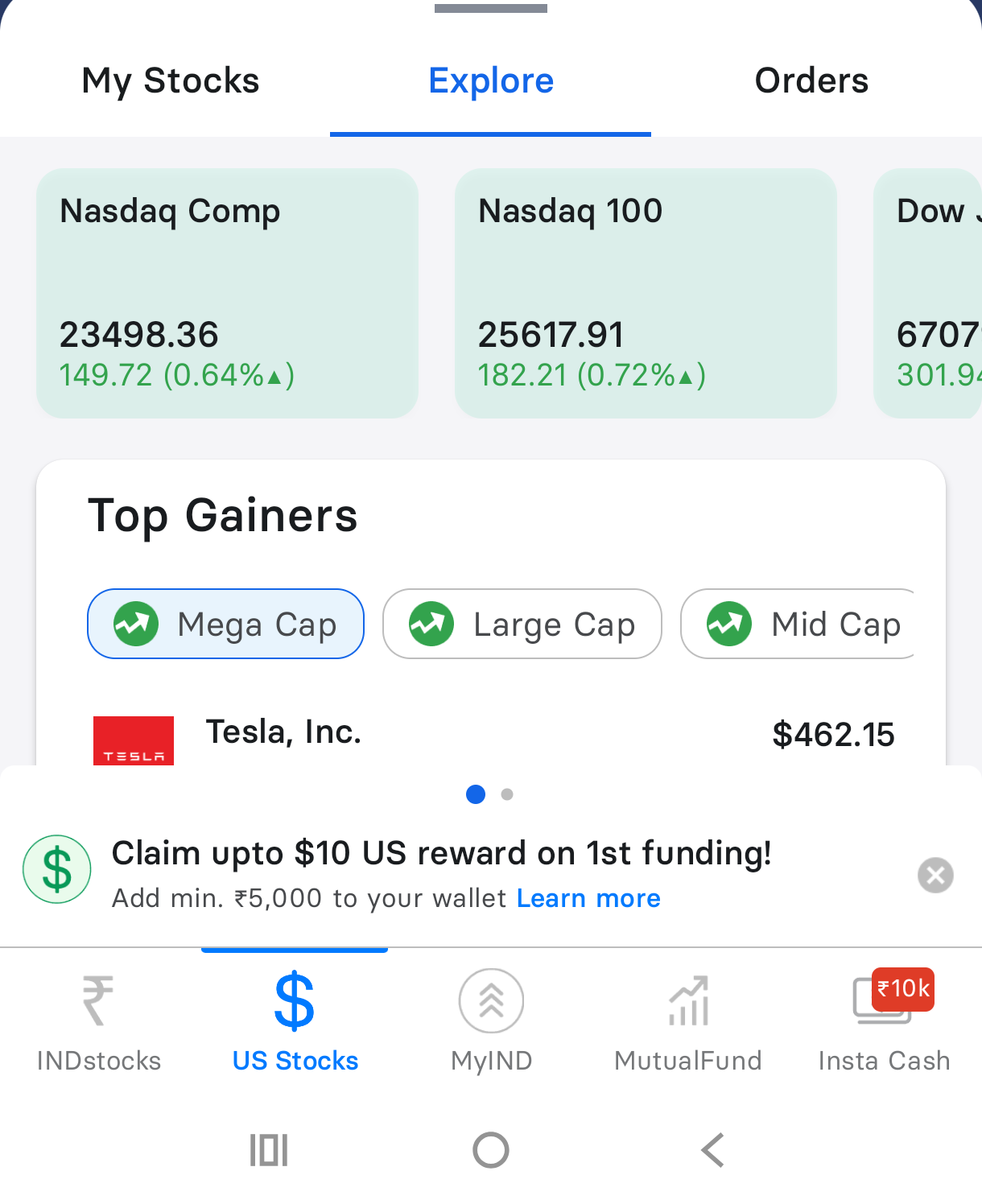Open Insta Cash

point(884,1022)
